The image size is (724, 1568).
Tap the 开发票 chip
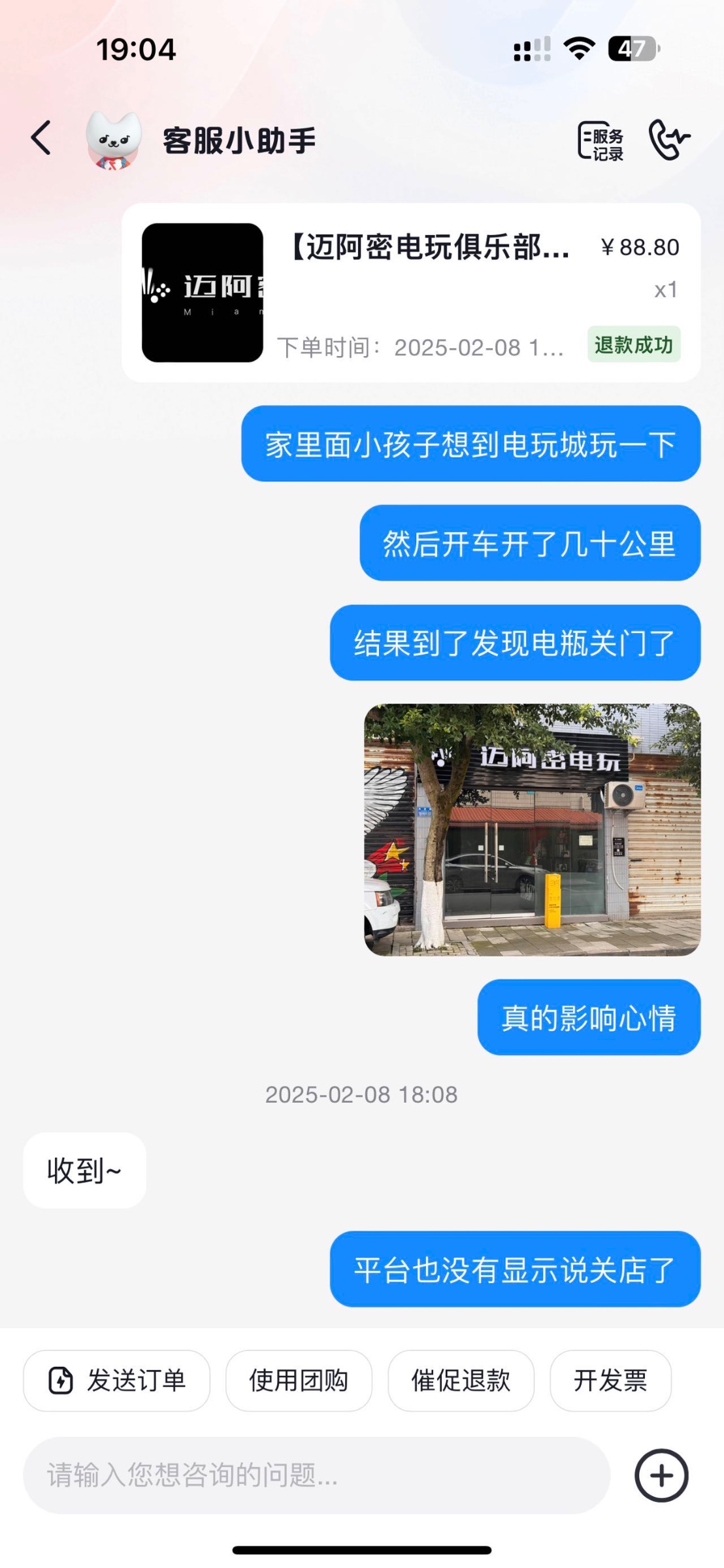[x=610, y=1380]
